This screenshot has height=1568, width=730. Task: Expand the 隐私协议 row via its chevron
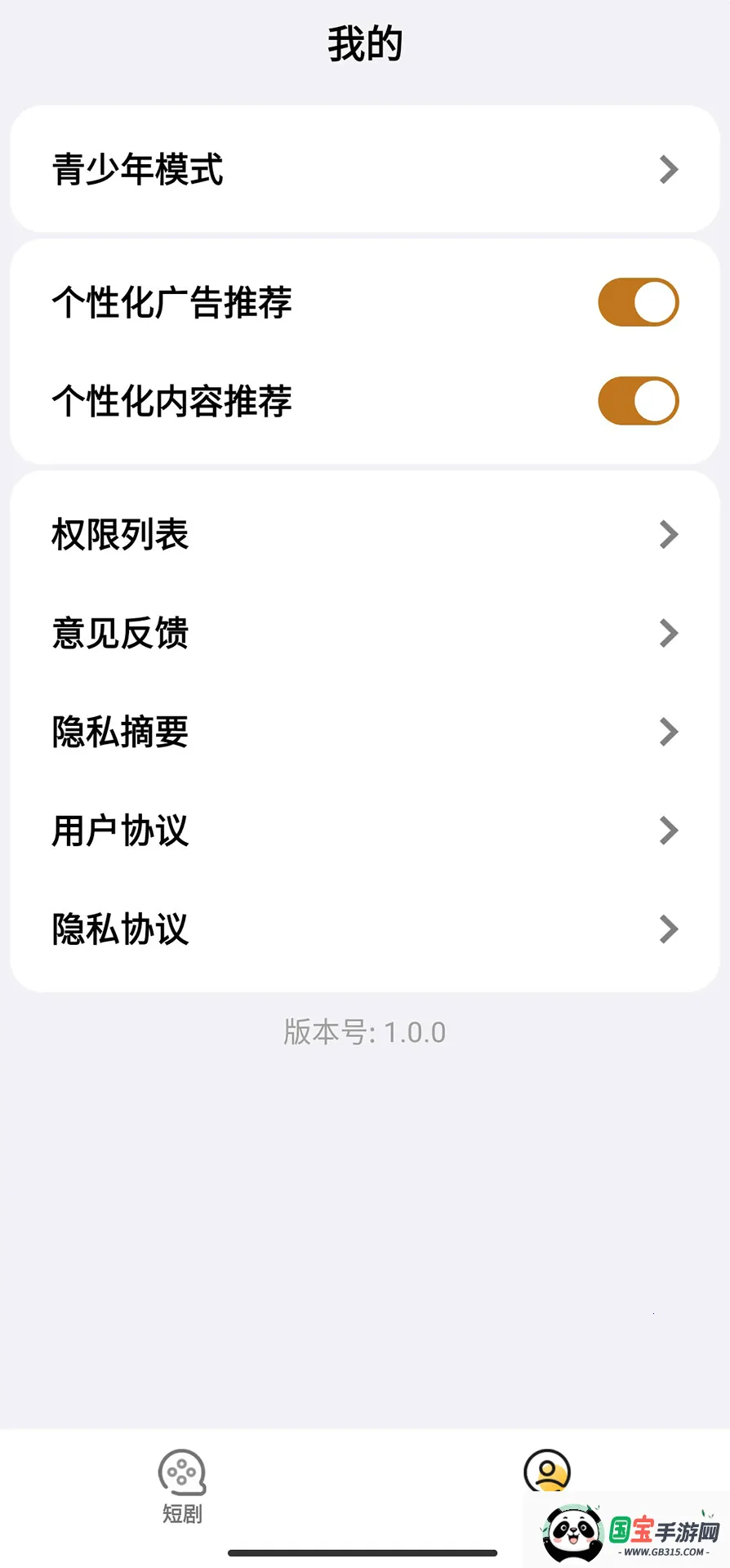(x=669, y=929)
